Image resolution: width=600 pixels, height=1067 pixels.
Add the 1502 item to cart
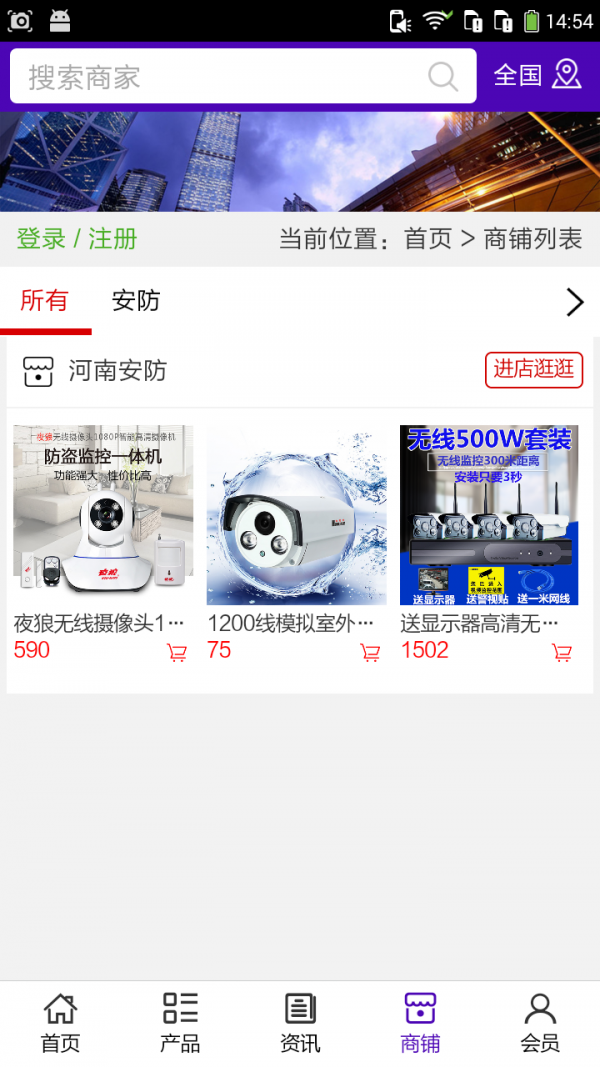[562, 653]
